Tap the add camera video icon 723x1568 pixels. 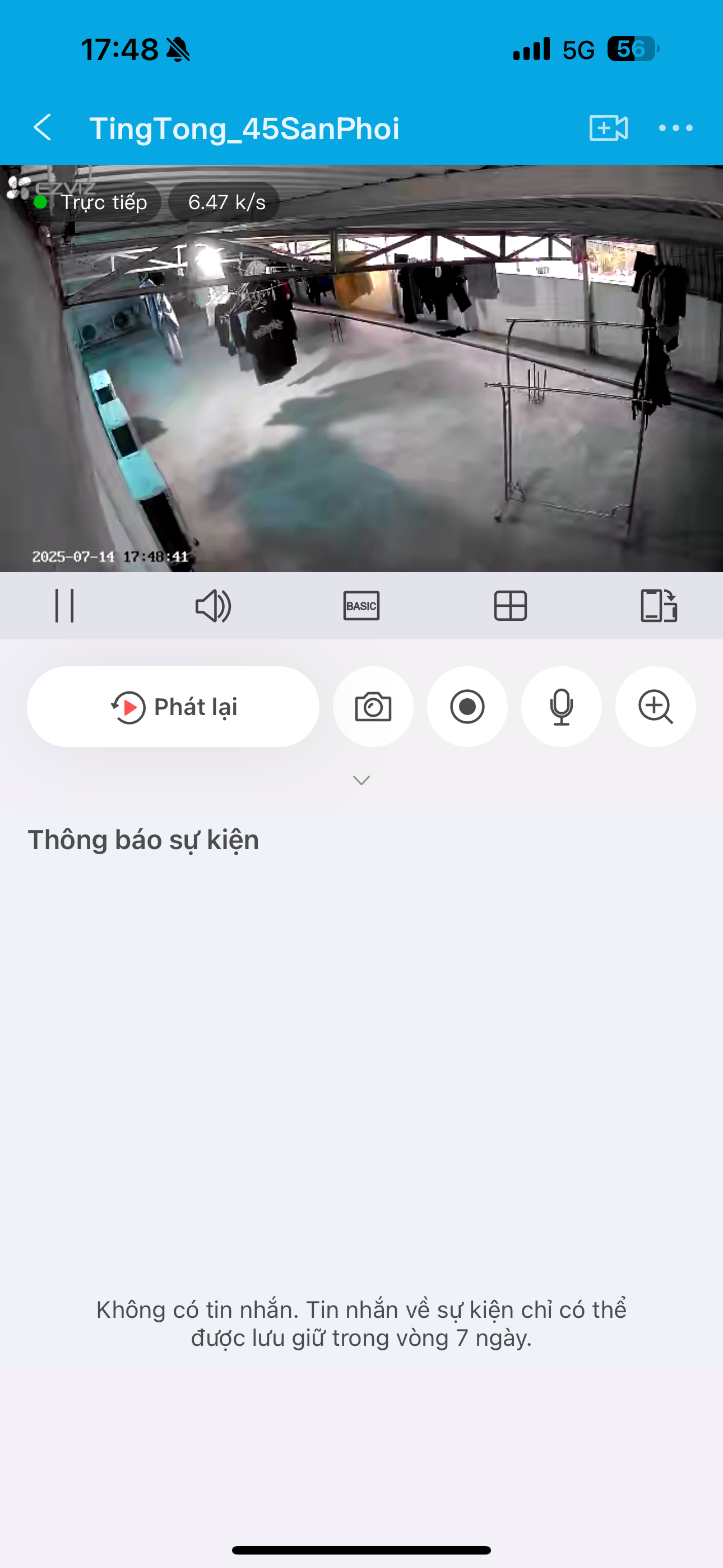tap(608, 128)
